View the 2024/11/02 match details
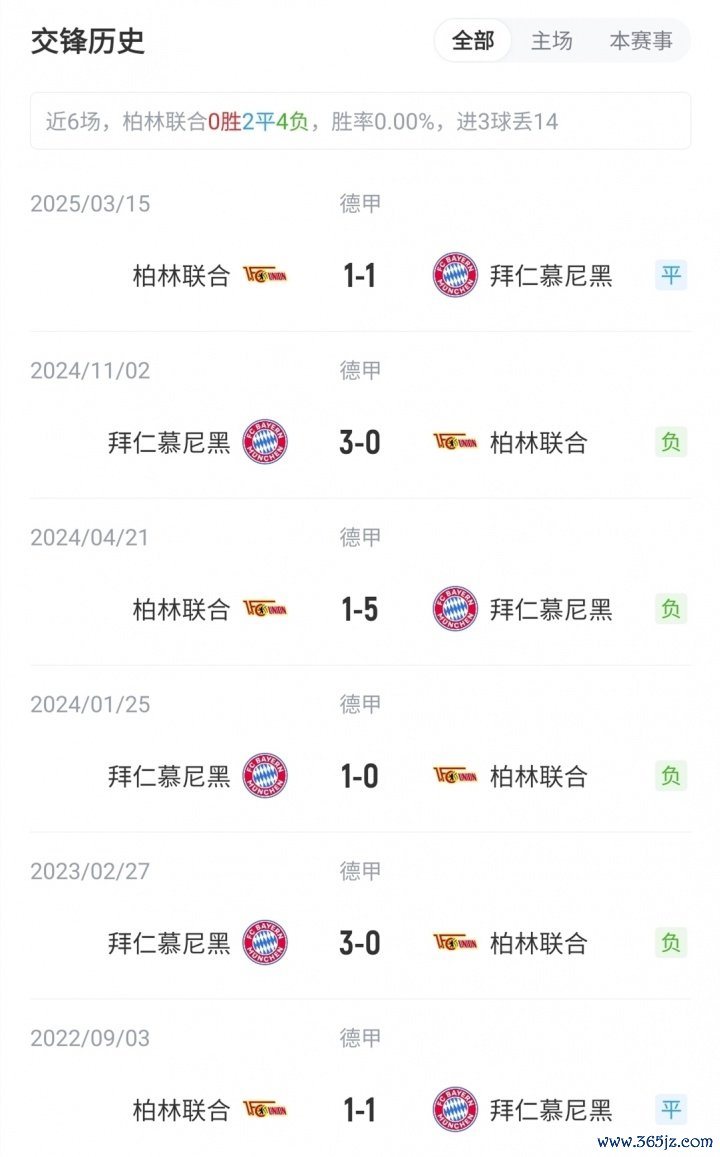Image resolution: width=720 pixels, height=1157 pixels. [x=360, y=442]
